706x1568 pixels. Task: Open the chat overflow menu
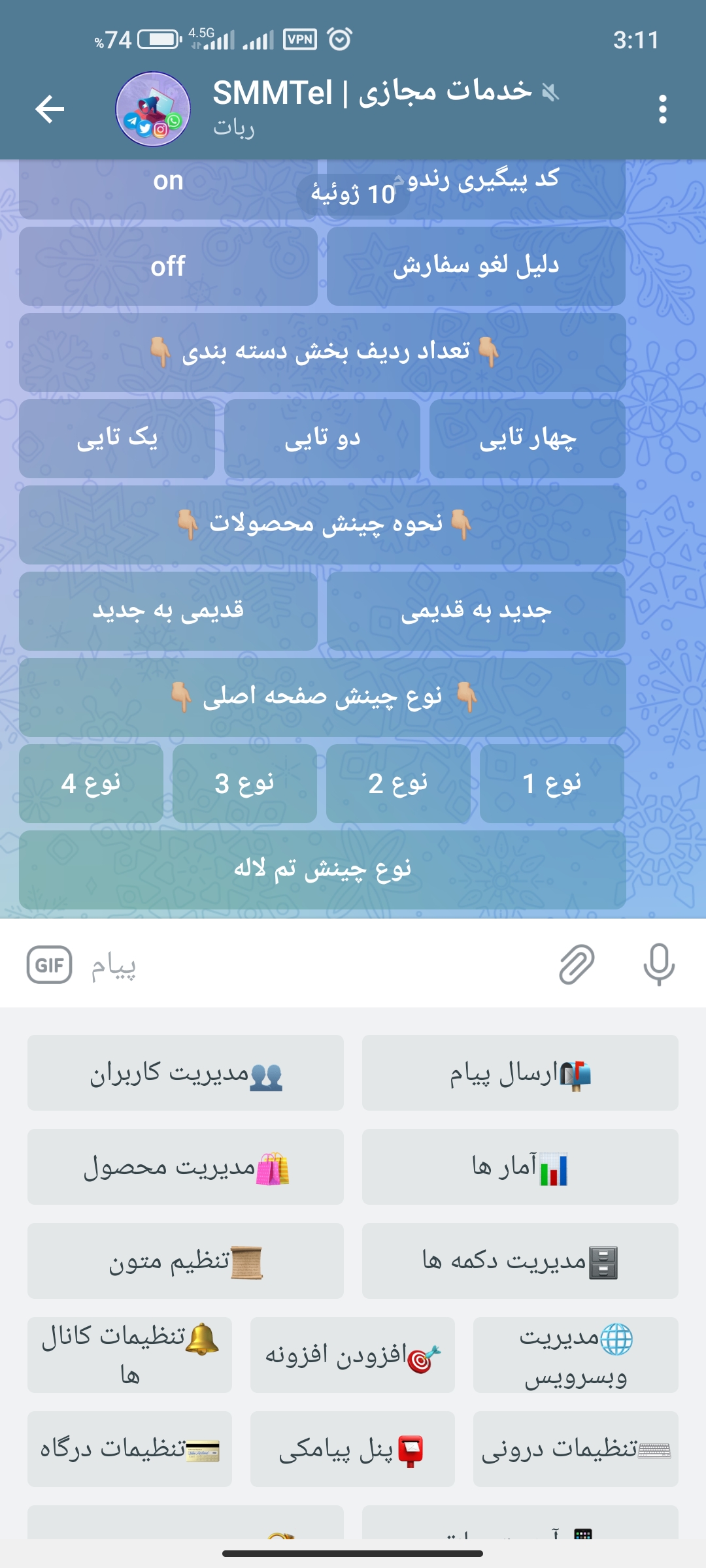[x=662, y=109]
